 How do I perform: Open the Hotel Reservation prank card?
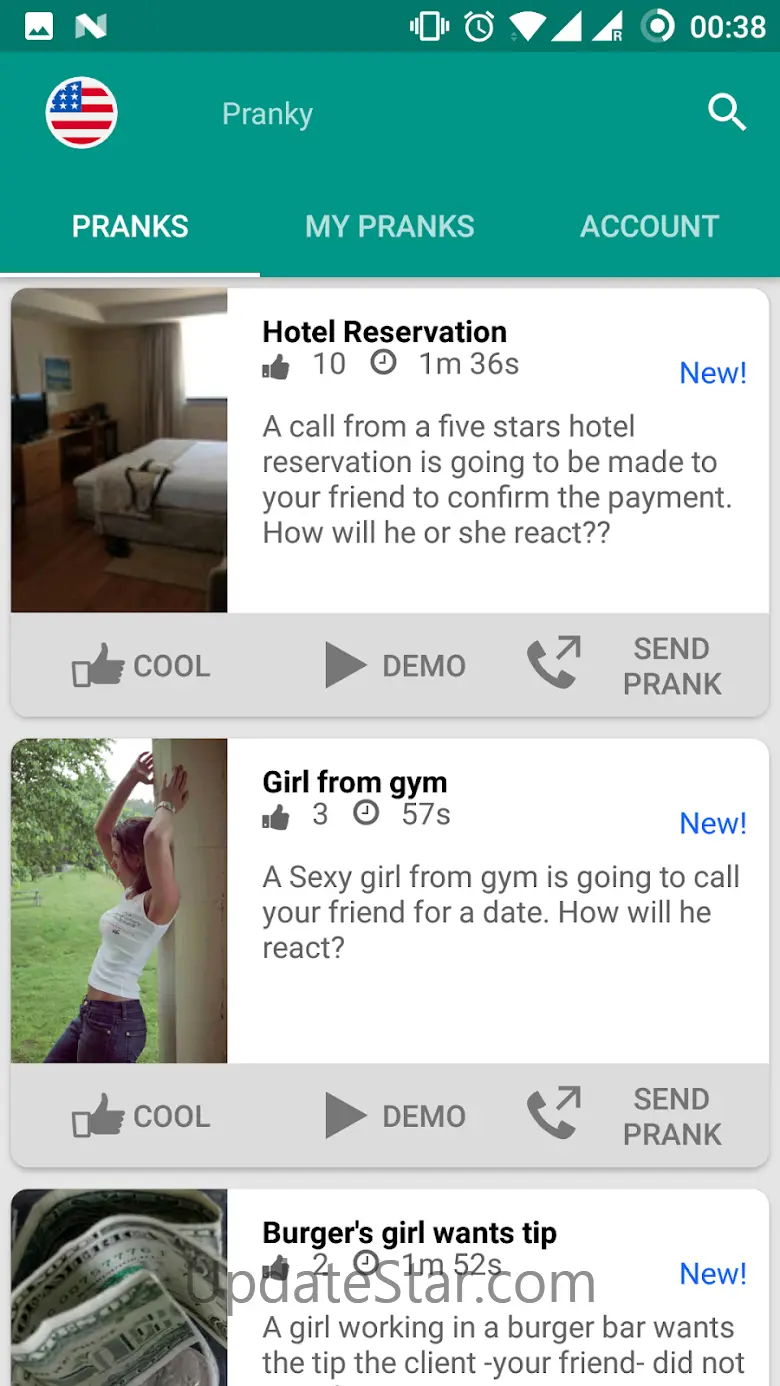coord(390,451)
